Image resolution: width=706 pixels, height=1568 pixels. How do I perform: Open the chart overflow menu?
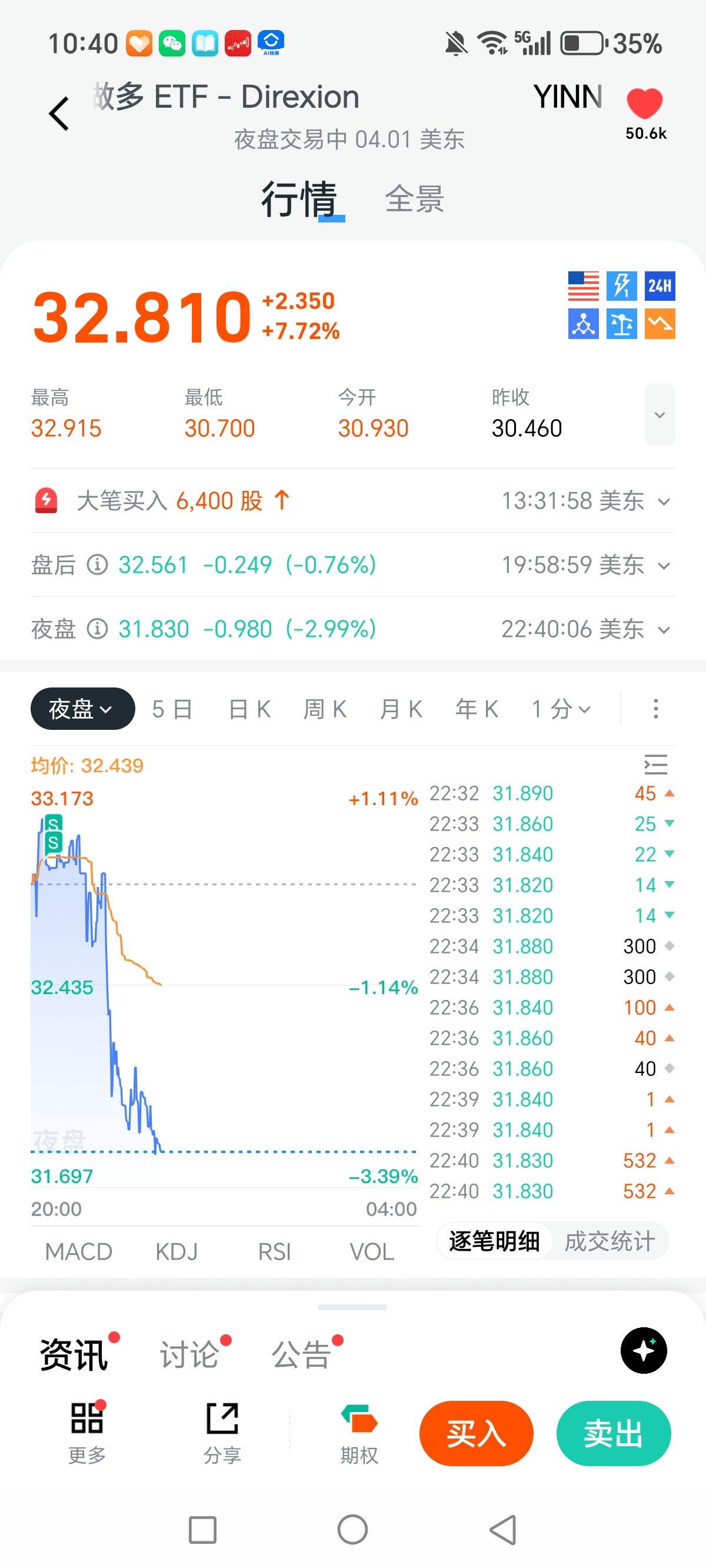pos(655,709)
